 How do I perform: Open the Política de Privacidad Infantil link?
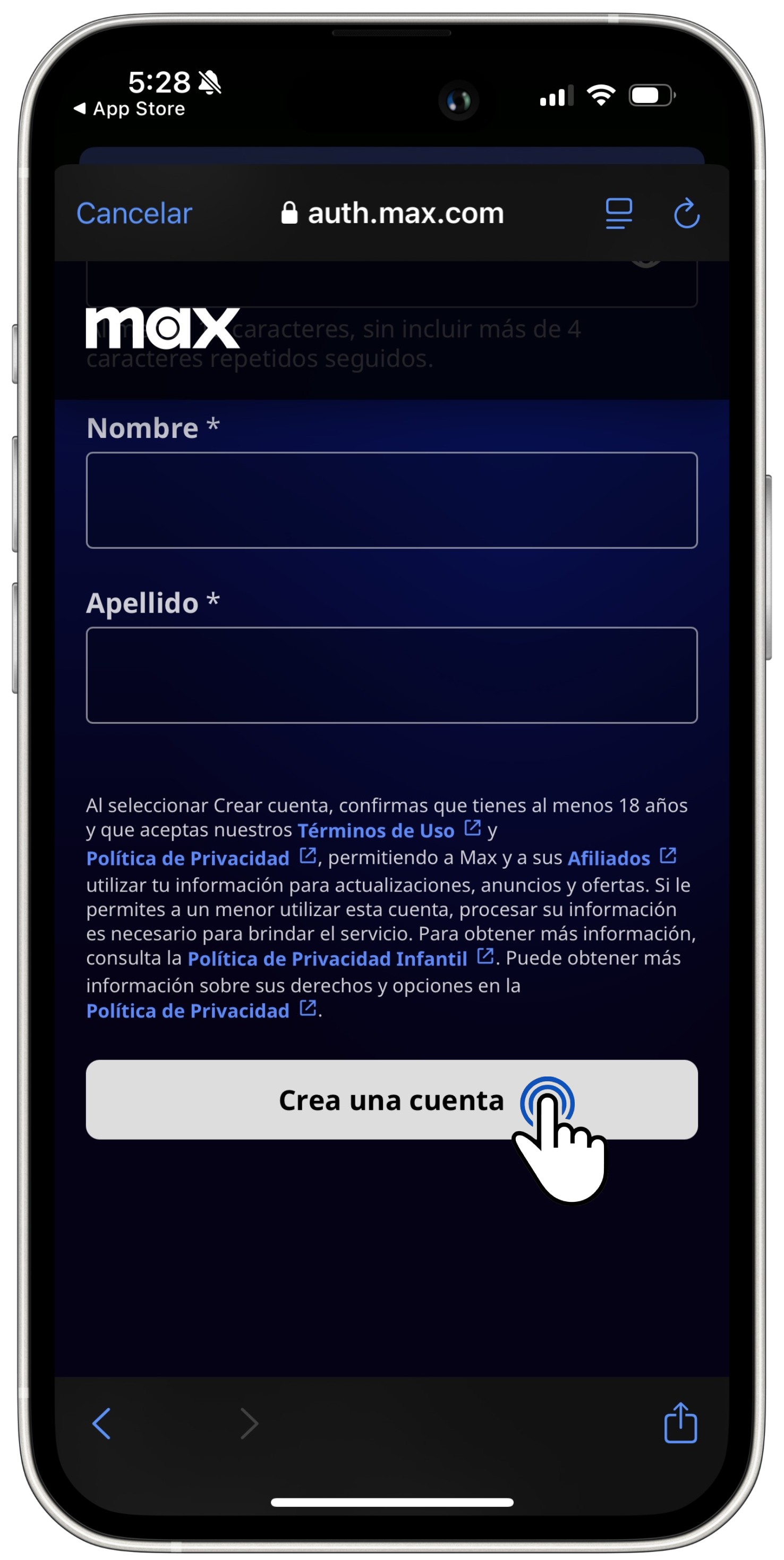click(327, 958)
